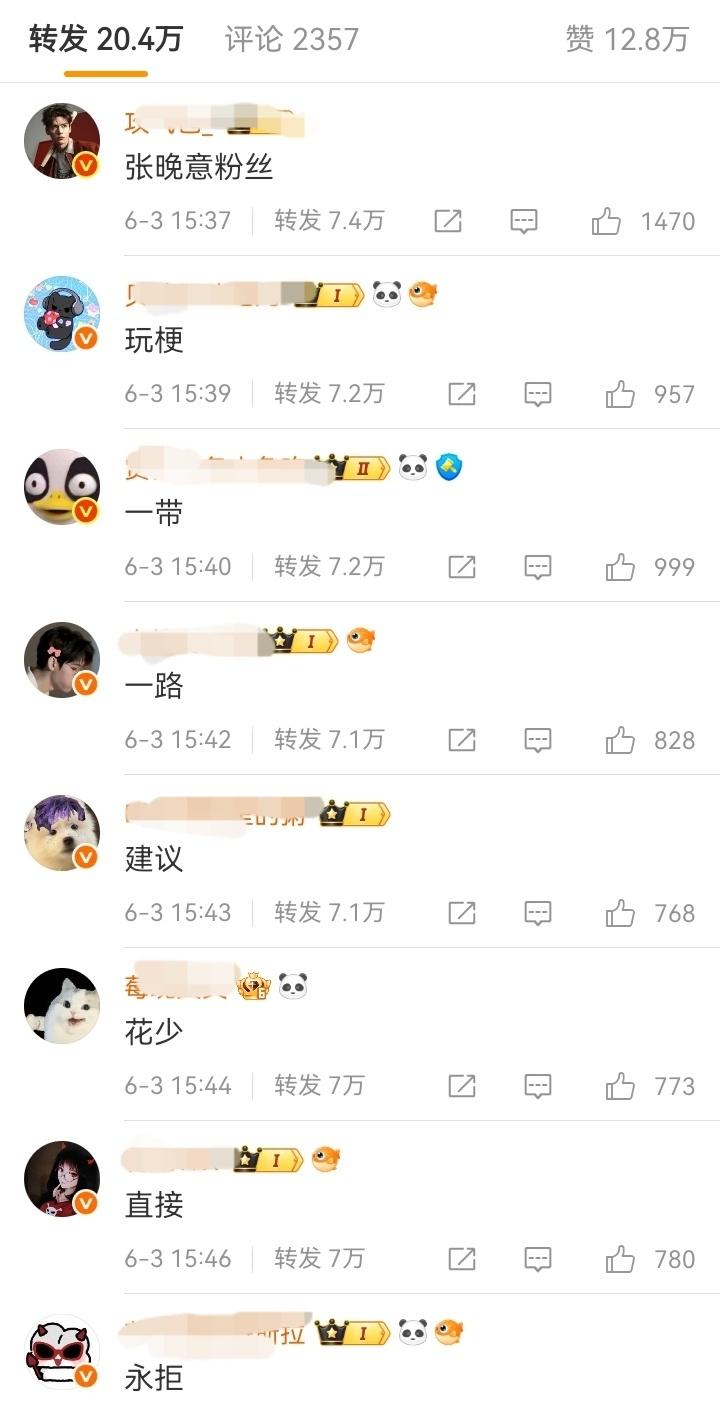
Task: Like the 建议 repost
Action: tap(620, 913)
